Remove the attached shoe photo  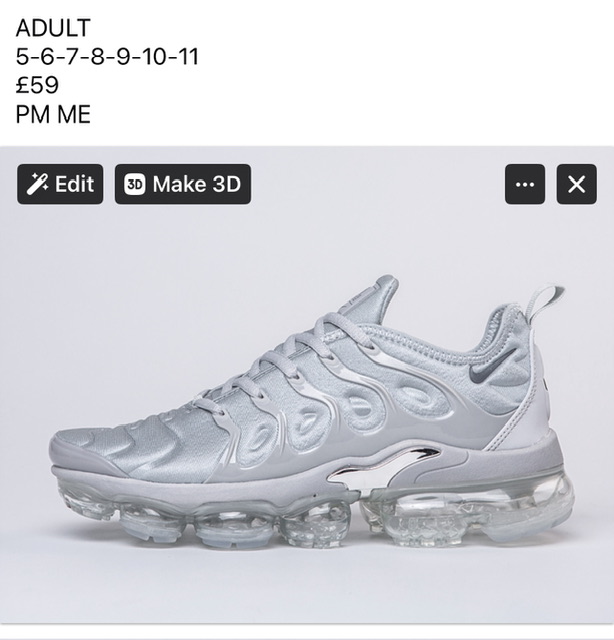point(576,184)
